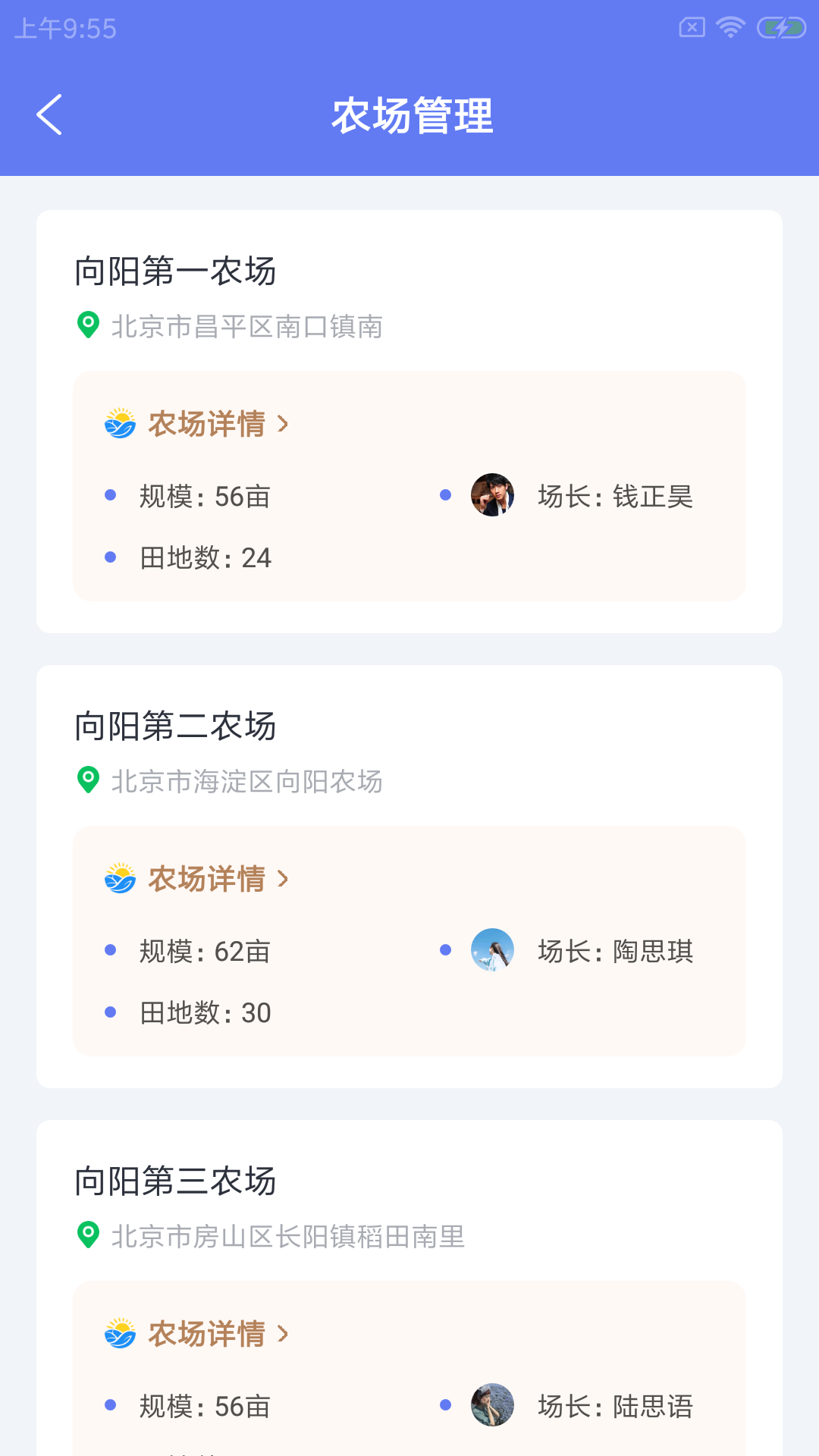Select the farm logo icon in 向阳第二农场 card

pyautogui.click(x=119, y=879)
